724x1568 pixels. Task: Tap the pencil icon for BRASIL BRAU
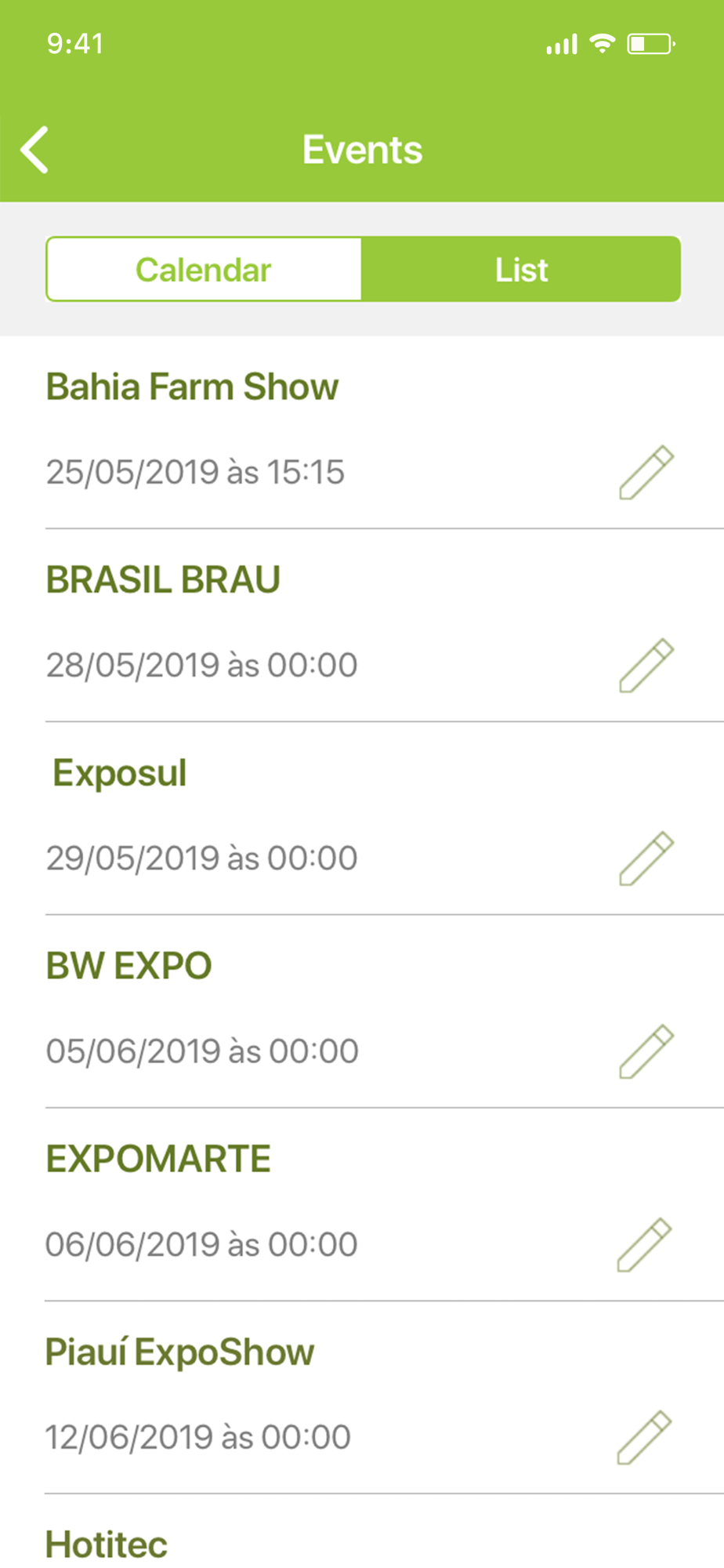(x=646, y=665)
